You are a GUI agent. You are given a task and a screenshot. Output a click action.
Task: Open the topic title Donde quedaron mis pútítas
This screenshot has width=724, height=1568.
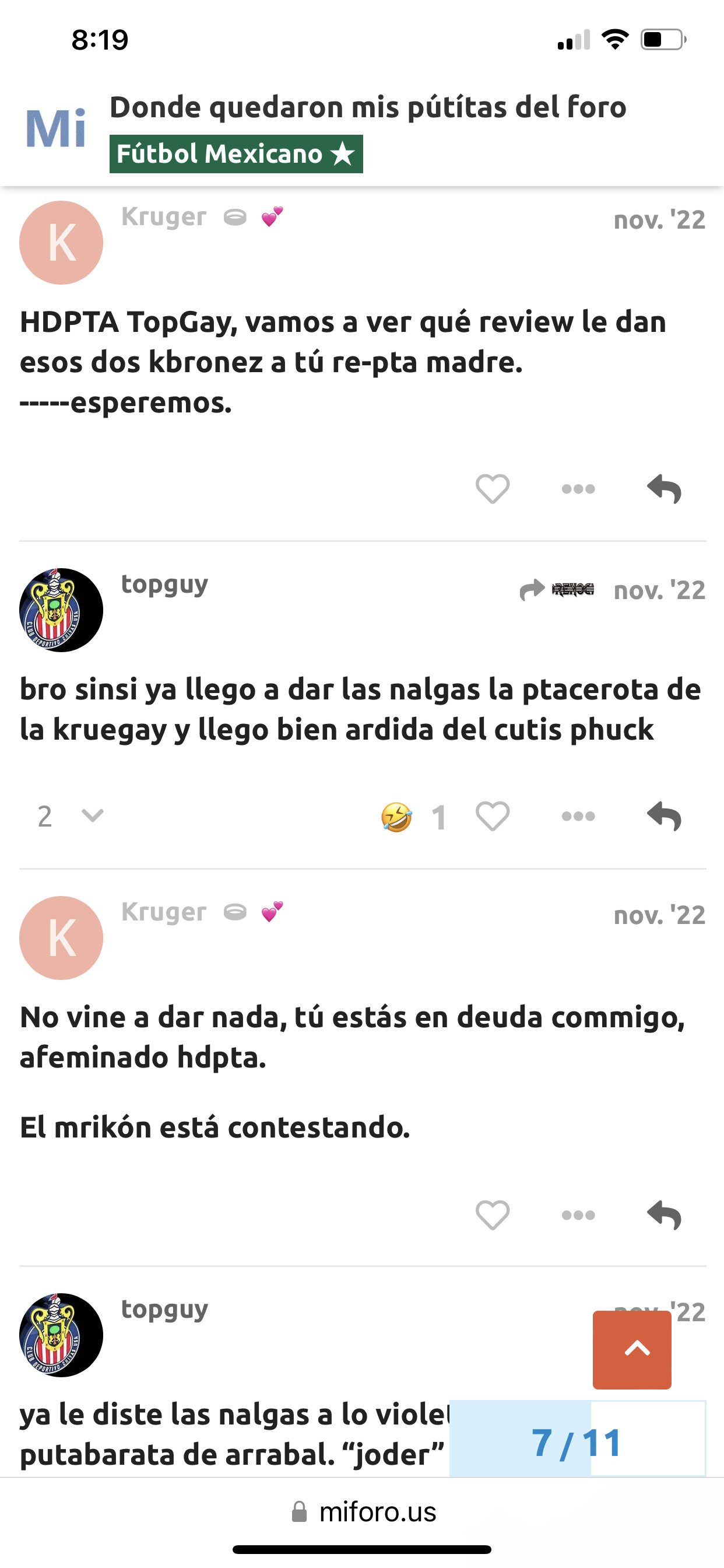point(367,107)
